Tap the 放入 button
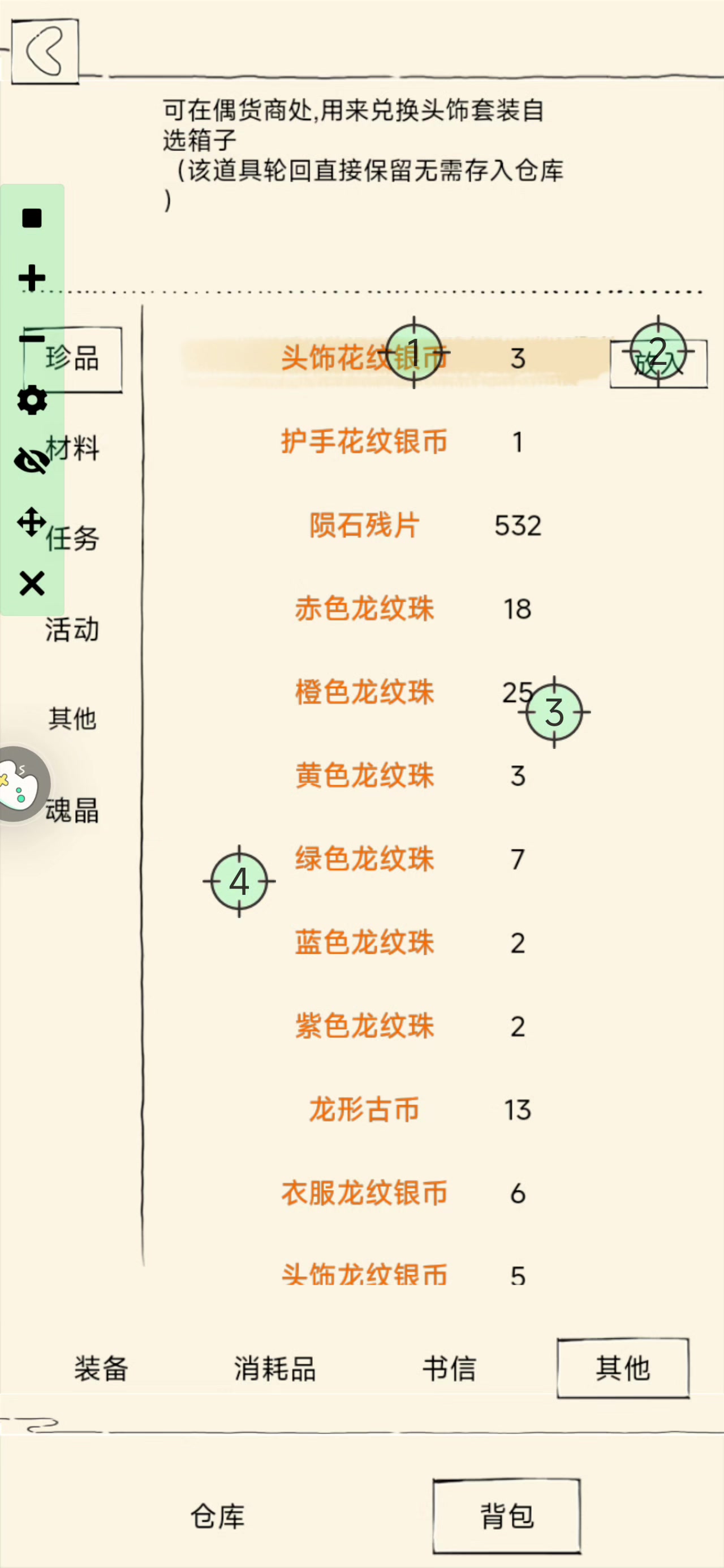Viewport: 724px width, 1568px height. [x=658, y=364]
